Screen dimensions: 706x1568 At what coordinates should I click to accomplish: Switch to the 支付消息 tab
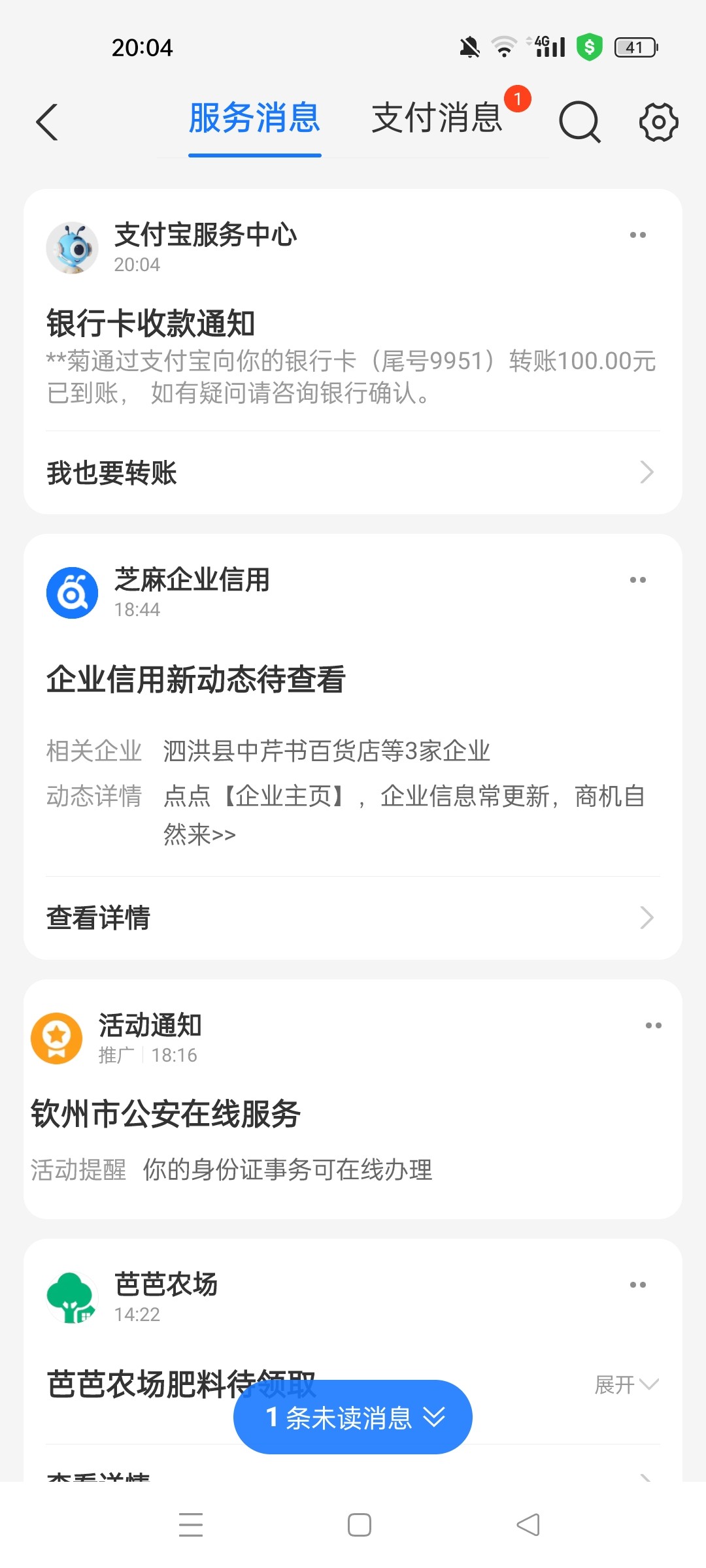click(437, 118)
